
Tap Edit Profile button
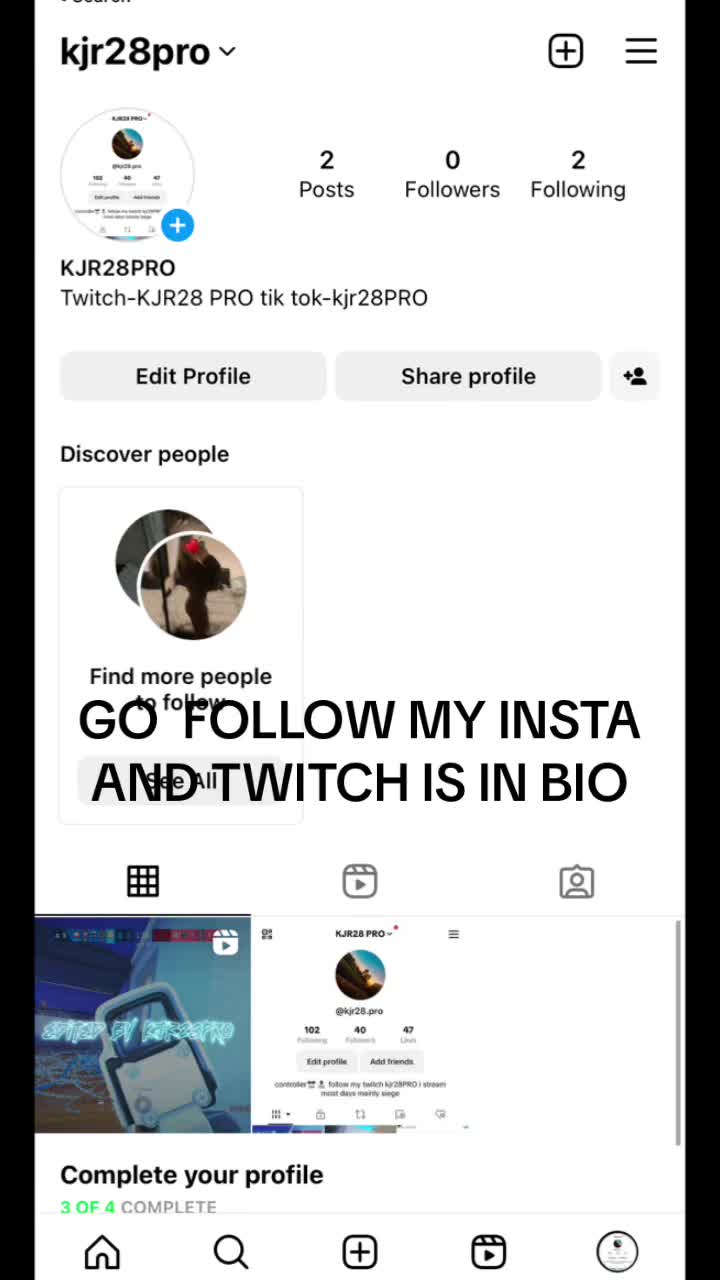click(x=193, y=376)
